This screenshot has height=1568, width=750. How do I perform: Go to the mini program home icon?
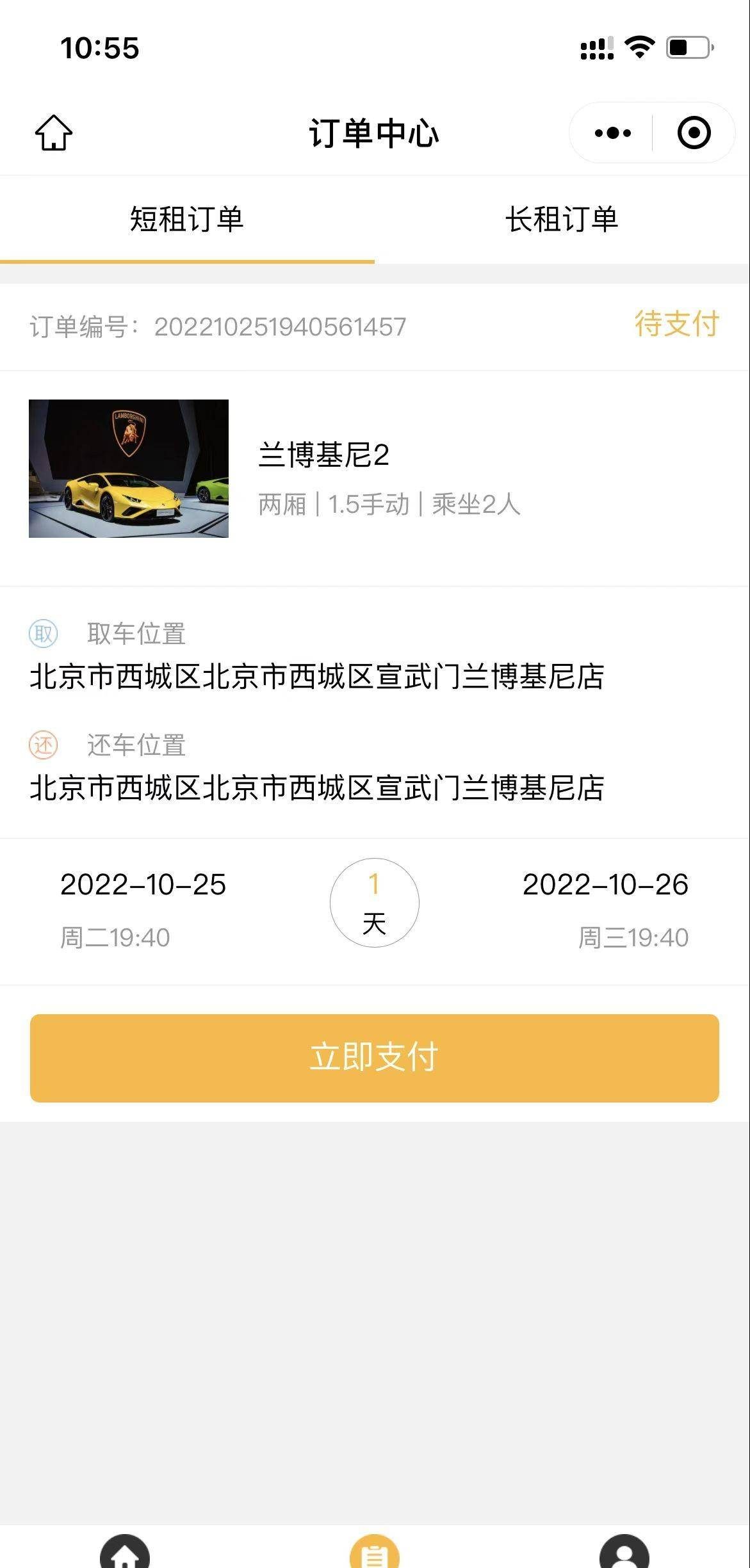[x=54, y=133]
